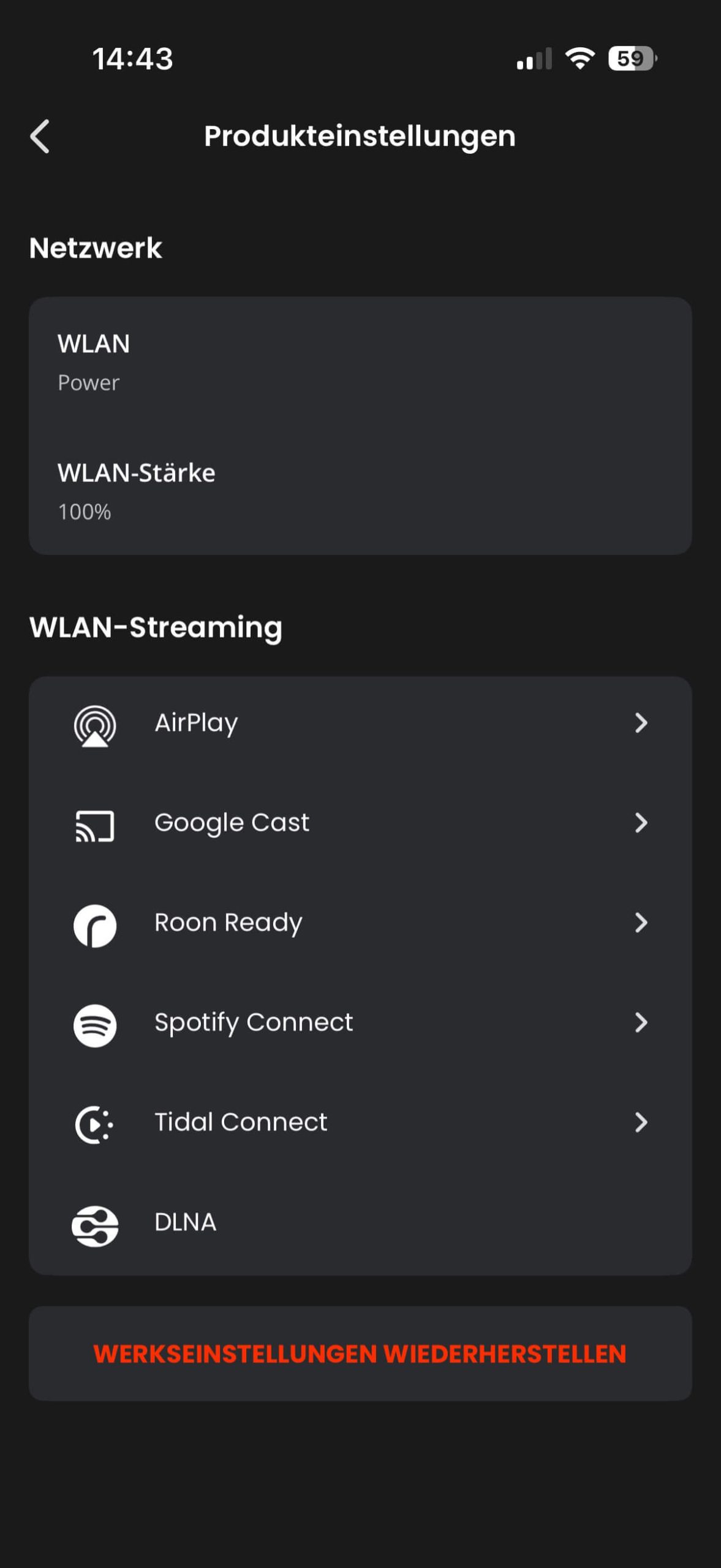The height and width of the screenshot is (1568, 721).
Task: Tap Werkseinstellungen wiederherstellen button
Action: (360, 1354)
